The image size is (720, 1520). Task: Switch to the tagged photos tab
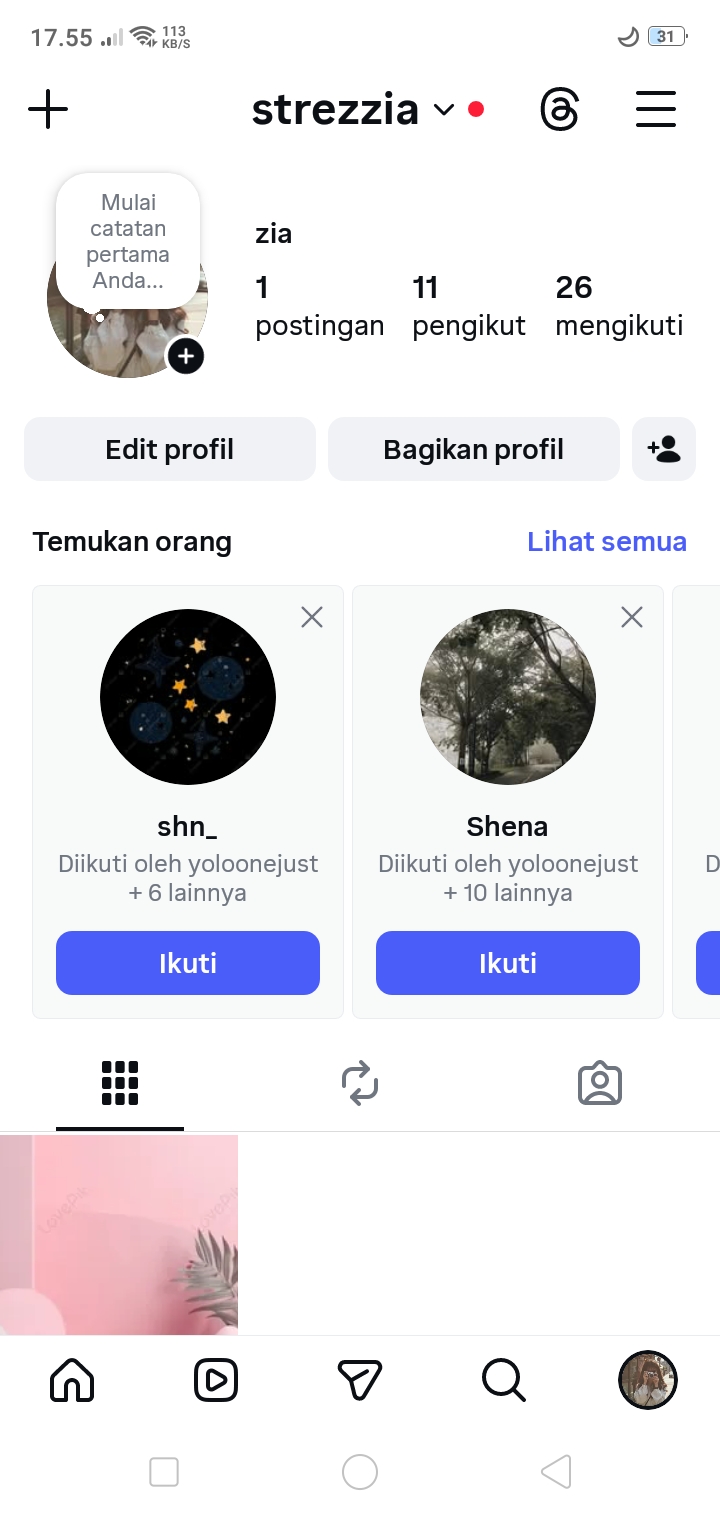[600, 1083]
